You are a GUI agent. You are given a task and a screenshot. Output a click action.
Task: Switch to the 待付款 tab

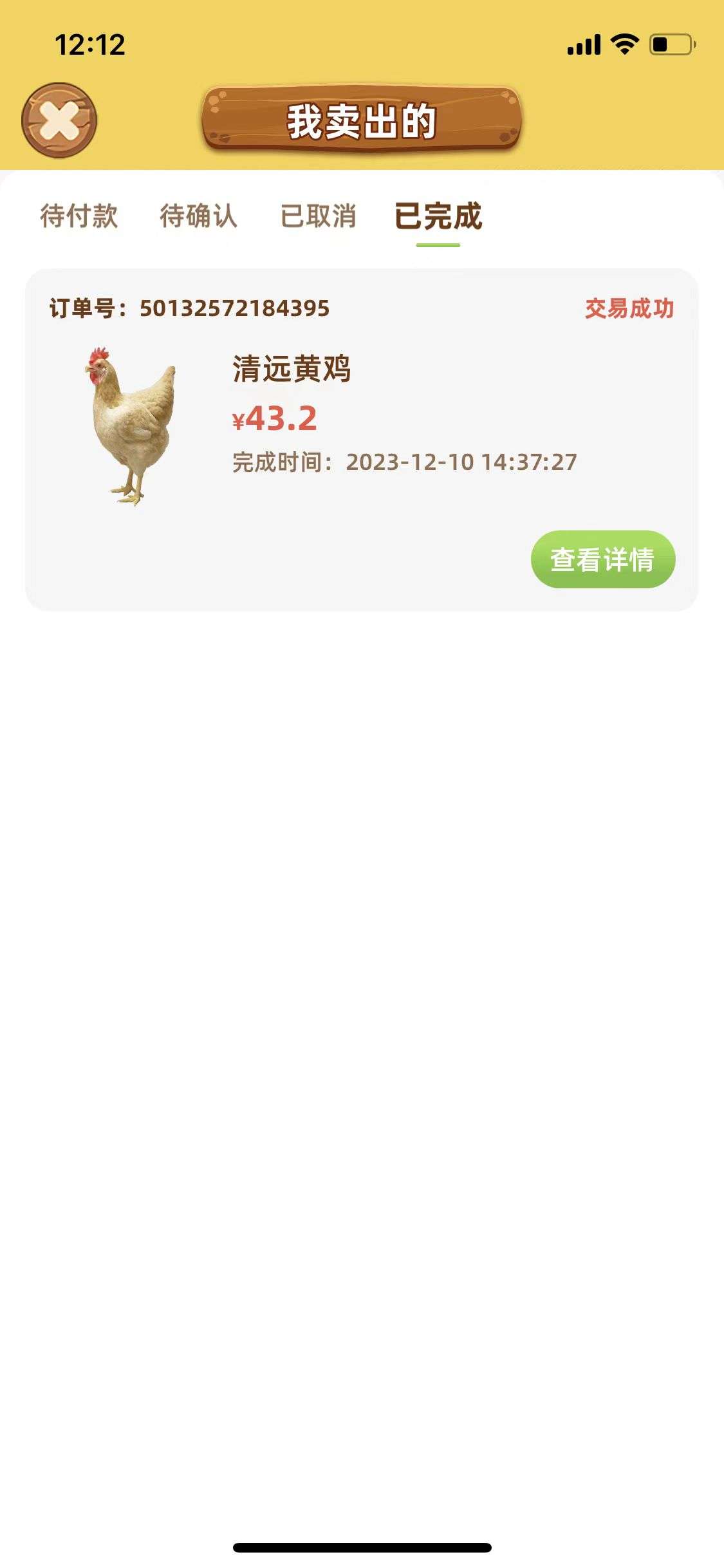79,216
